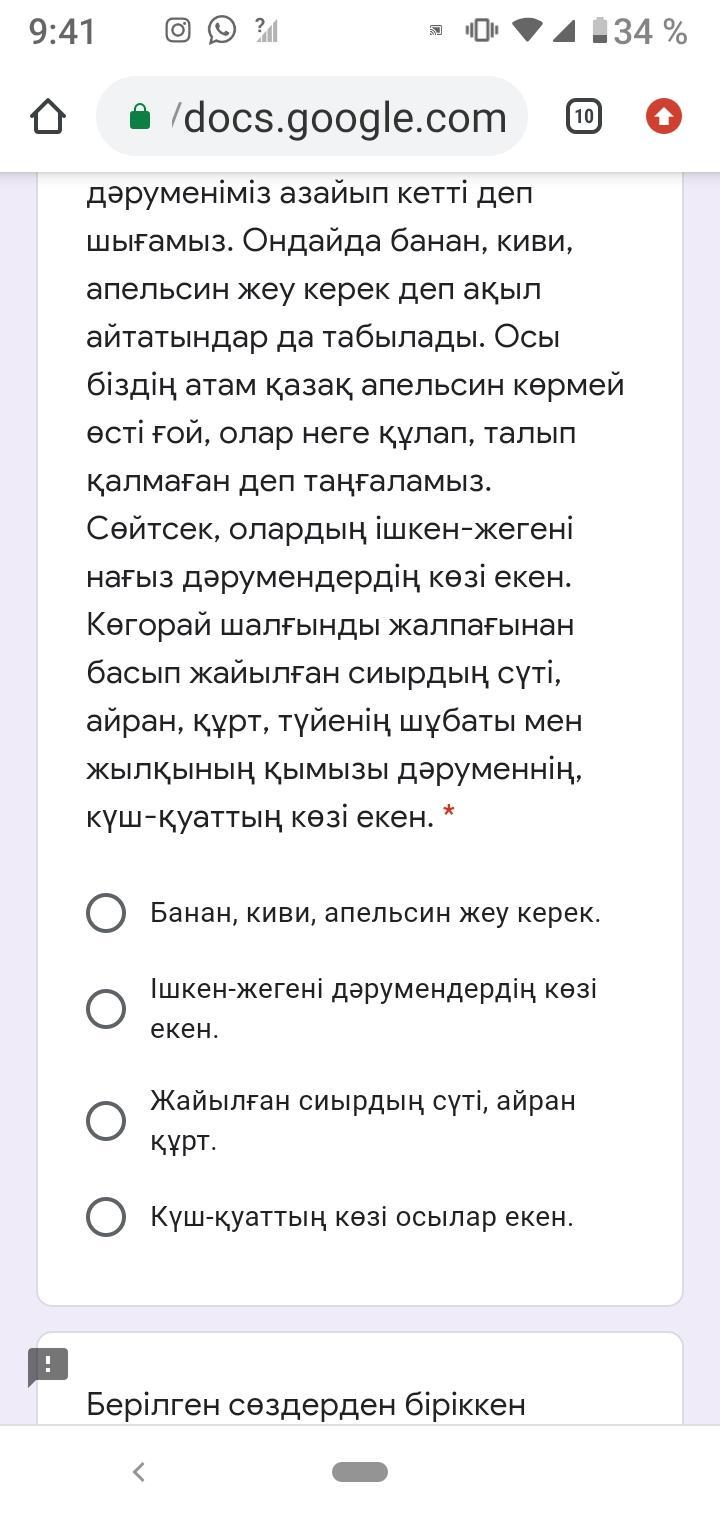720x1520 pixels.
Task: Tap the home gesture pill
Action: (360, 1472)
